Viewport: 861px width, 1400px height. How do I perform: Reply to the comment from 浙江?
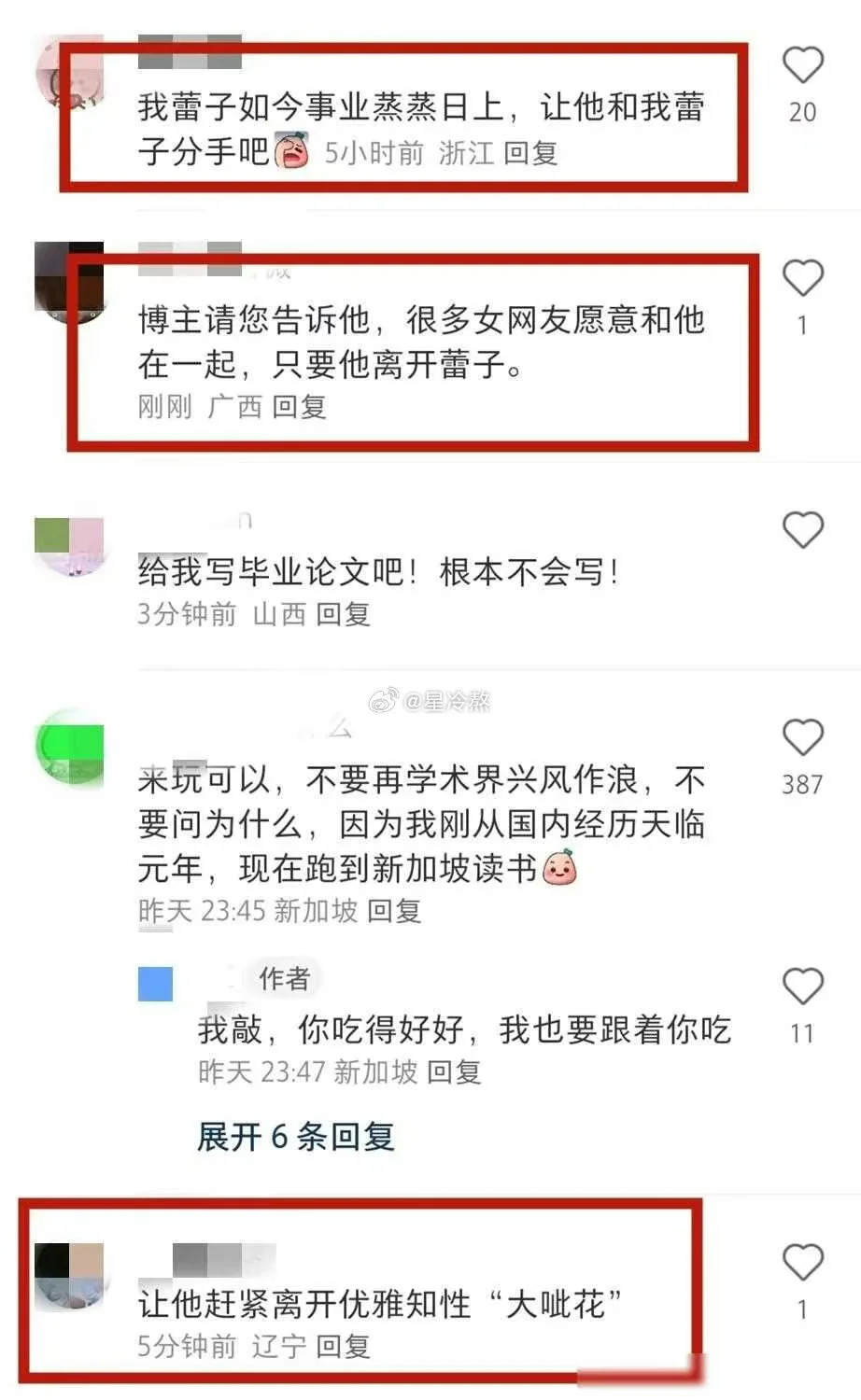tap(529, 152)
